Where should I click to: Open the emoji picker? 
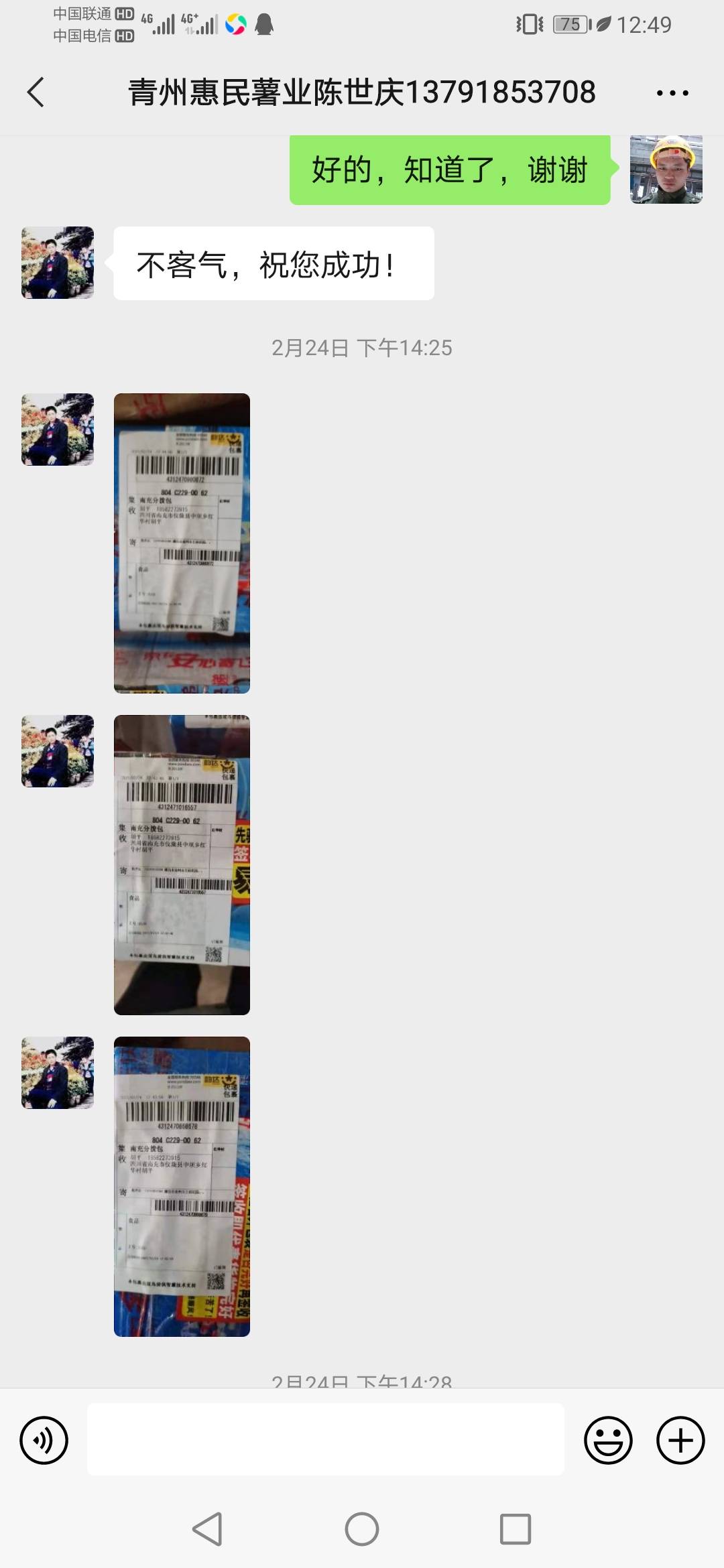click(608, 1440)
